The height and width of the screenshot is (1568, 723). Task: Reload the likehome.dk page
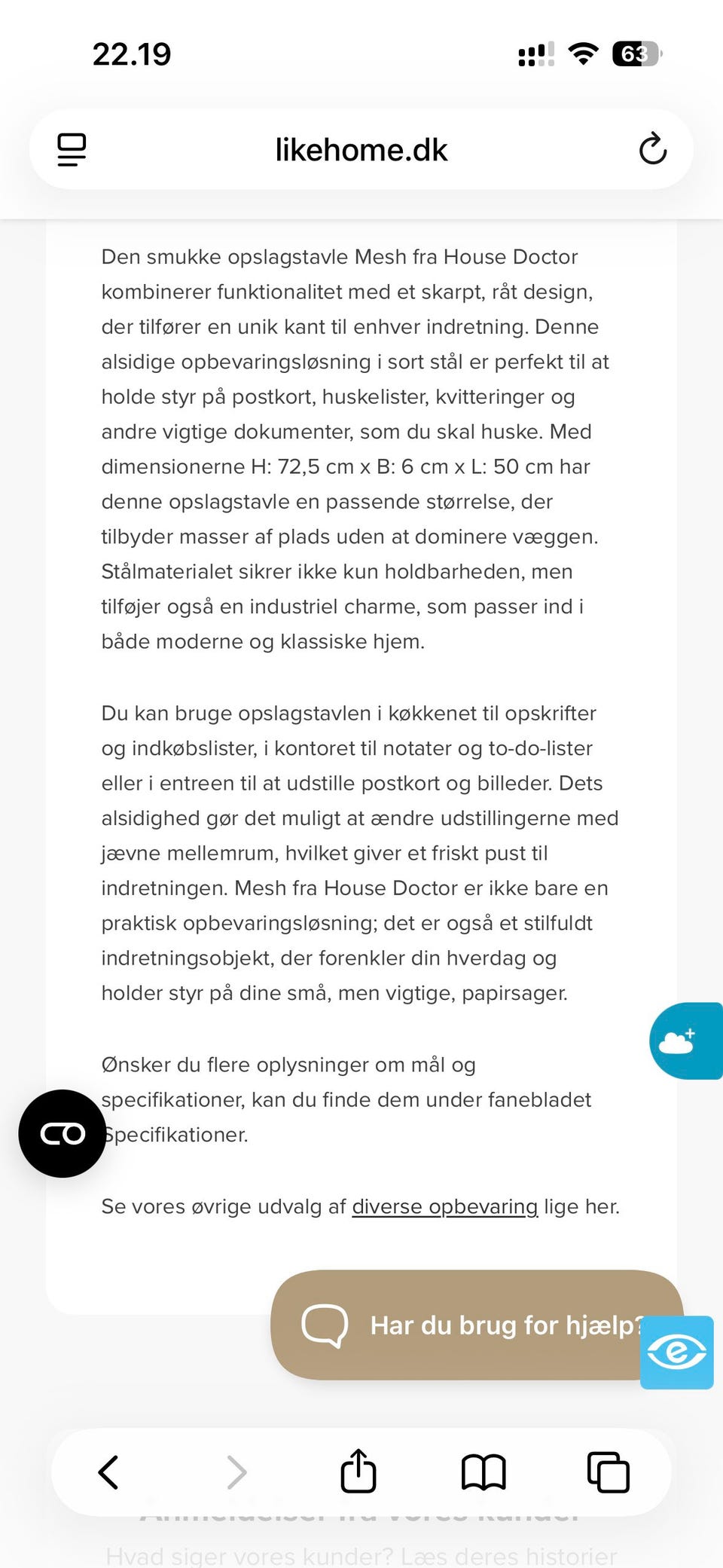pos(654,149)
